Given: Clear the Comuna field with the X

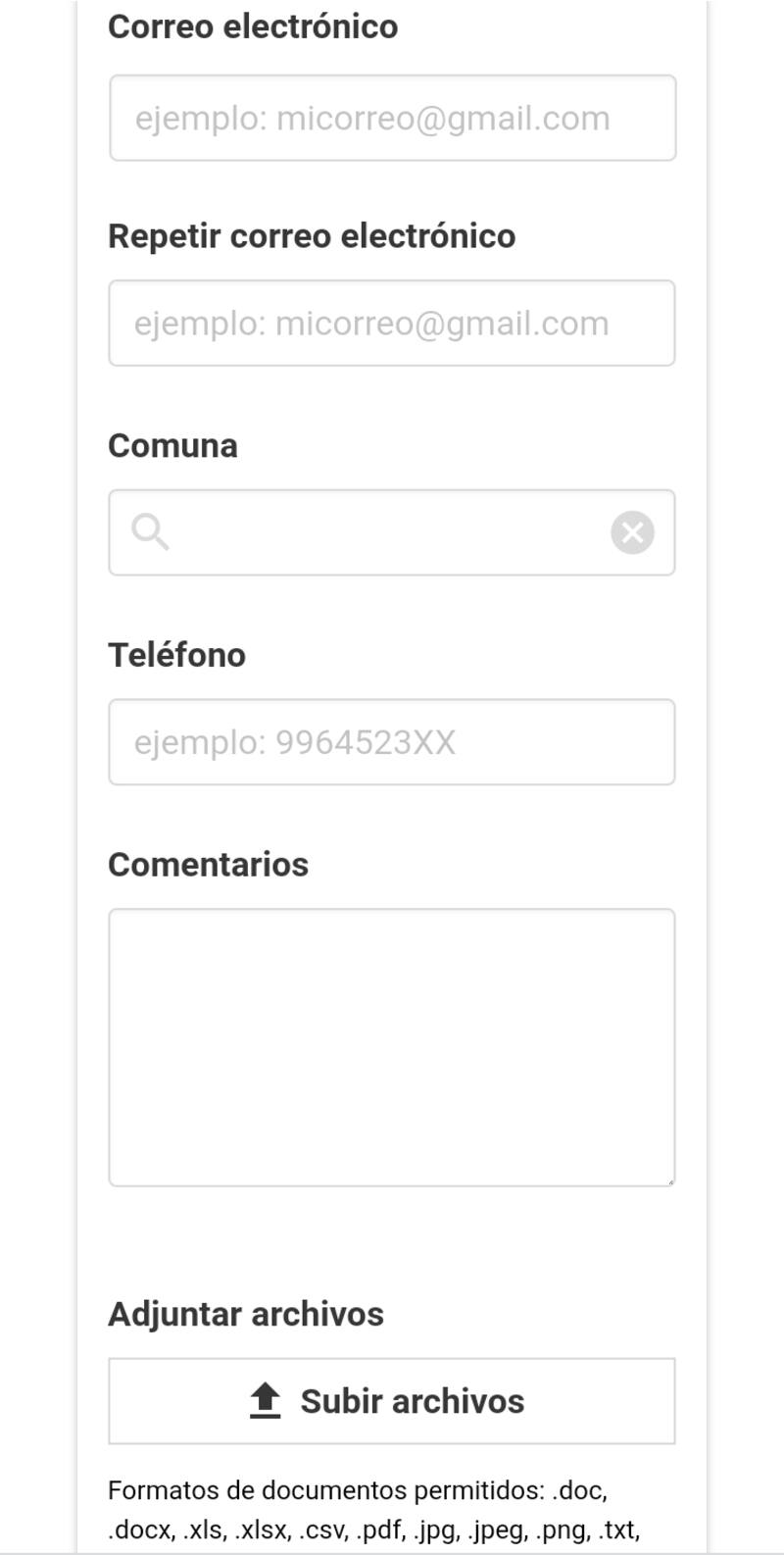Looking at the screenshot, I should coord(632,532).
